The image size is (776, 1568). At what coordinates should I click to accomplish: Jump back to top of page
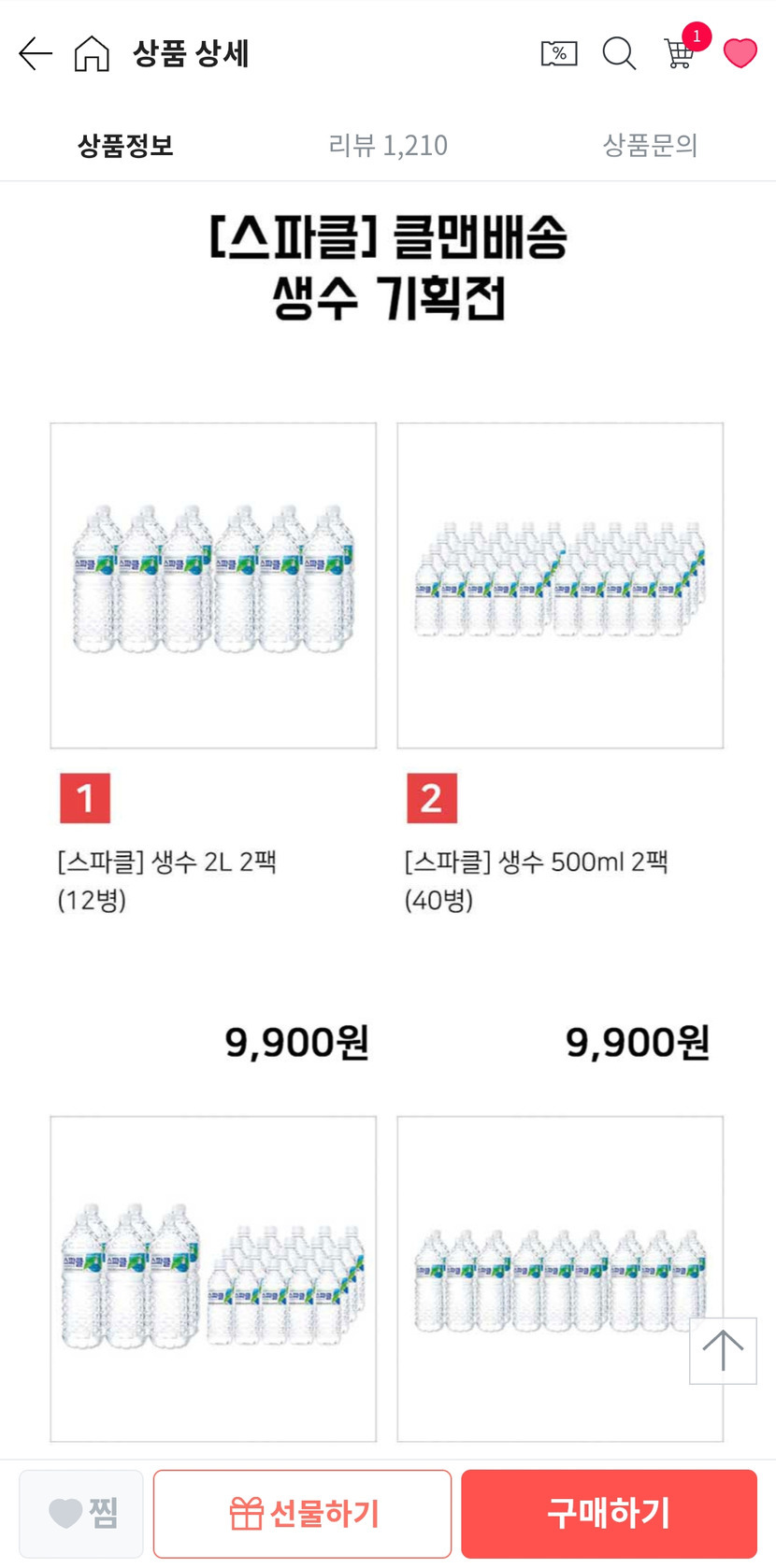point(723,1350)
